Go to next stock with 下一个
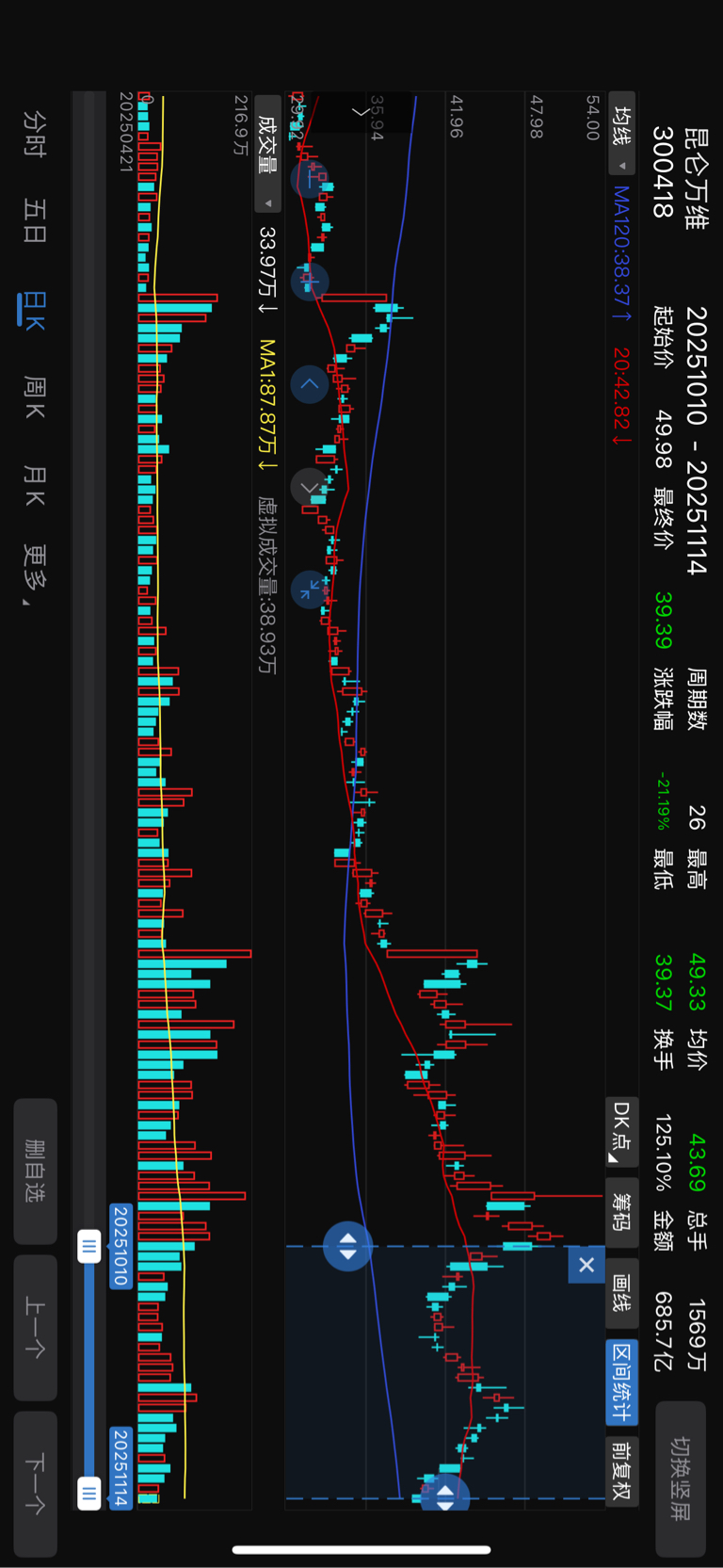The height and width of the screenshot is (1568, 723). [36, 1483]
